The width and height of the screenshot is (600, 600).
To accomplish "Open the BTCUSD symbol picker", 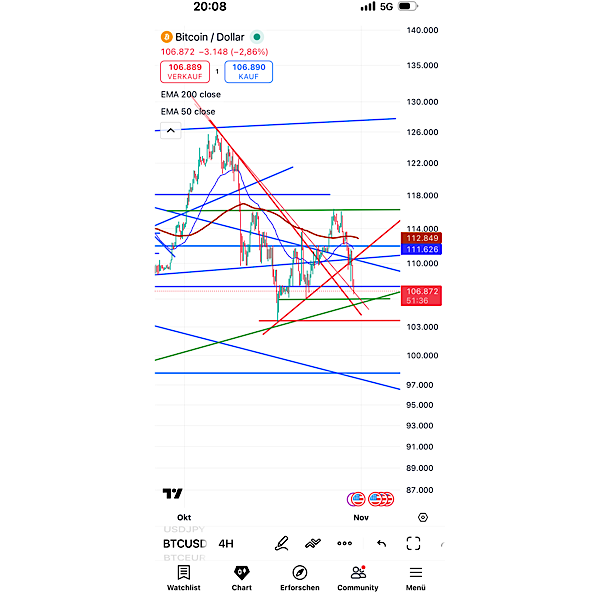I will [185, 544].
